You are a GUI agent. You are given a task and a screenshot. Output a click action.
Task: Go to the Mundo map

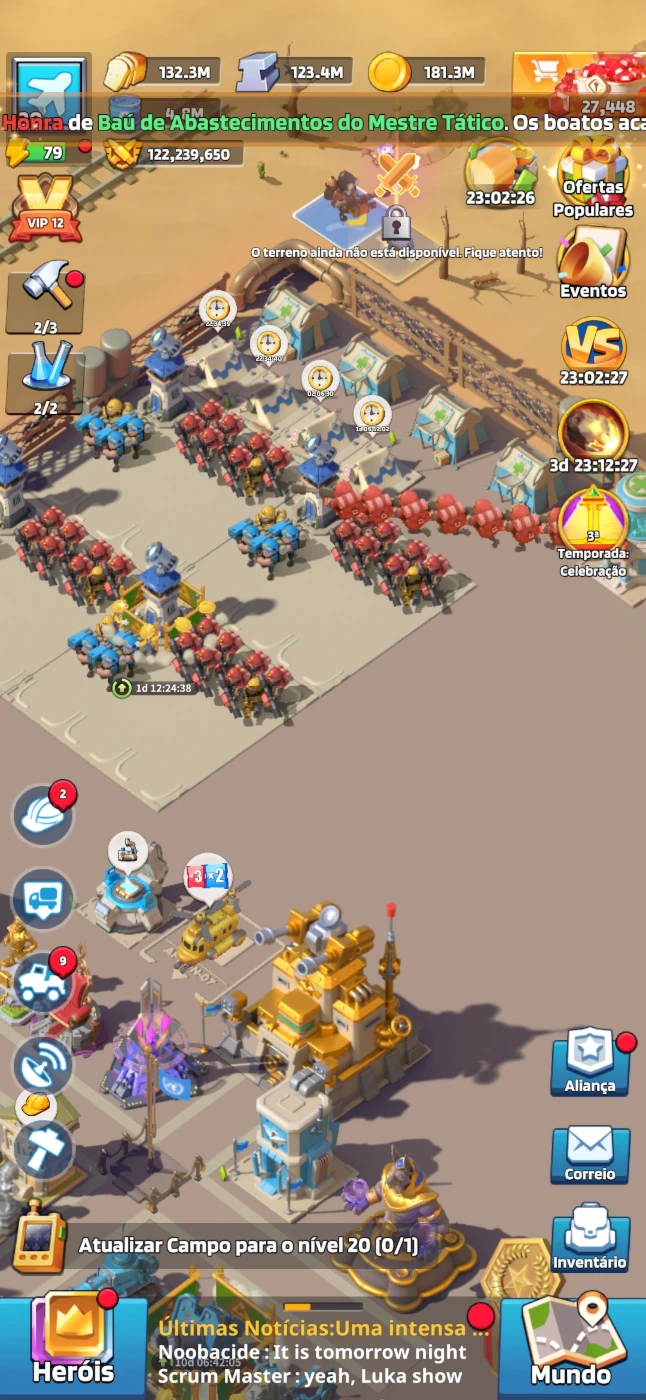[x=572, y=1343]
